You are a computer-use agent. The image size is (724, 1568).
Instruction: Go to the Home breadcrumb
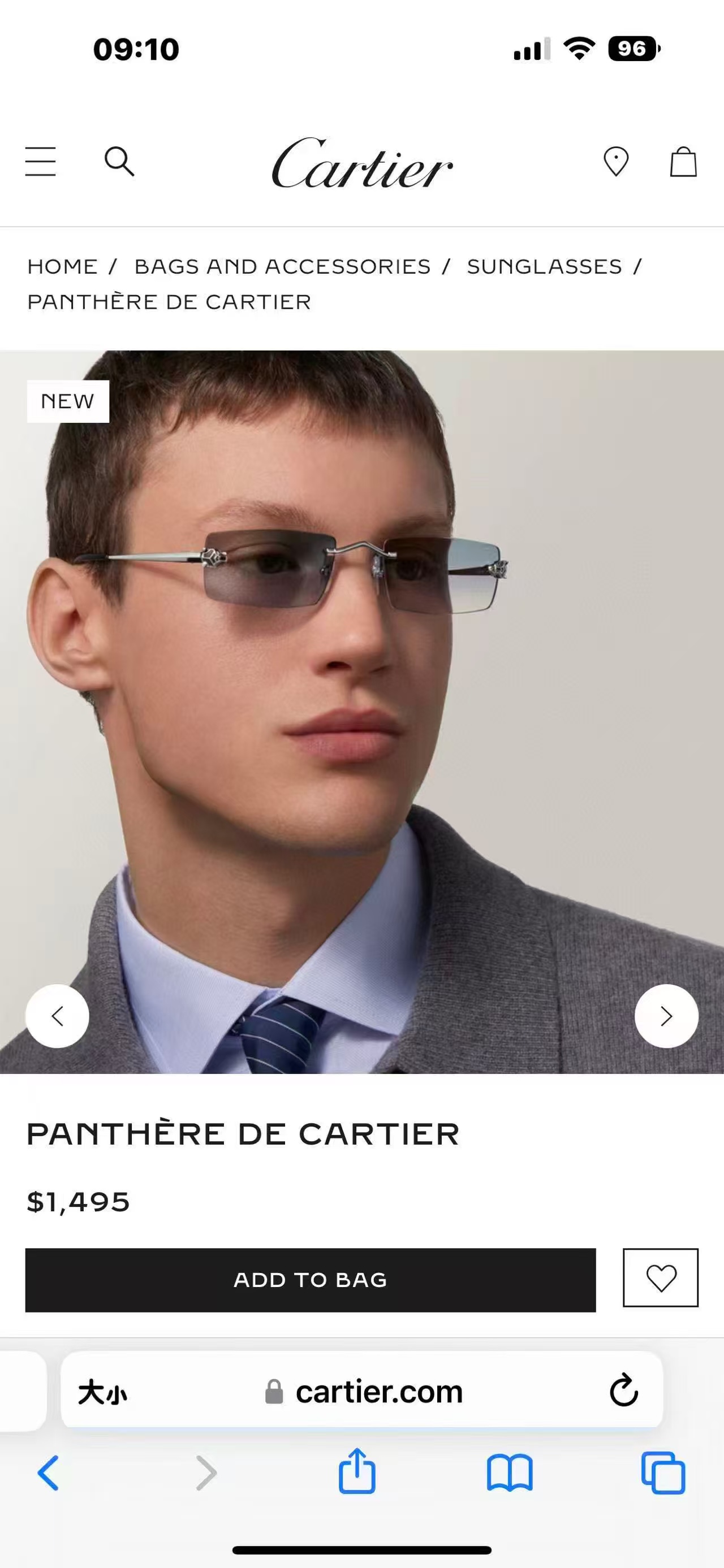pos(62,267)
